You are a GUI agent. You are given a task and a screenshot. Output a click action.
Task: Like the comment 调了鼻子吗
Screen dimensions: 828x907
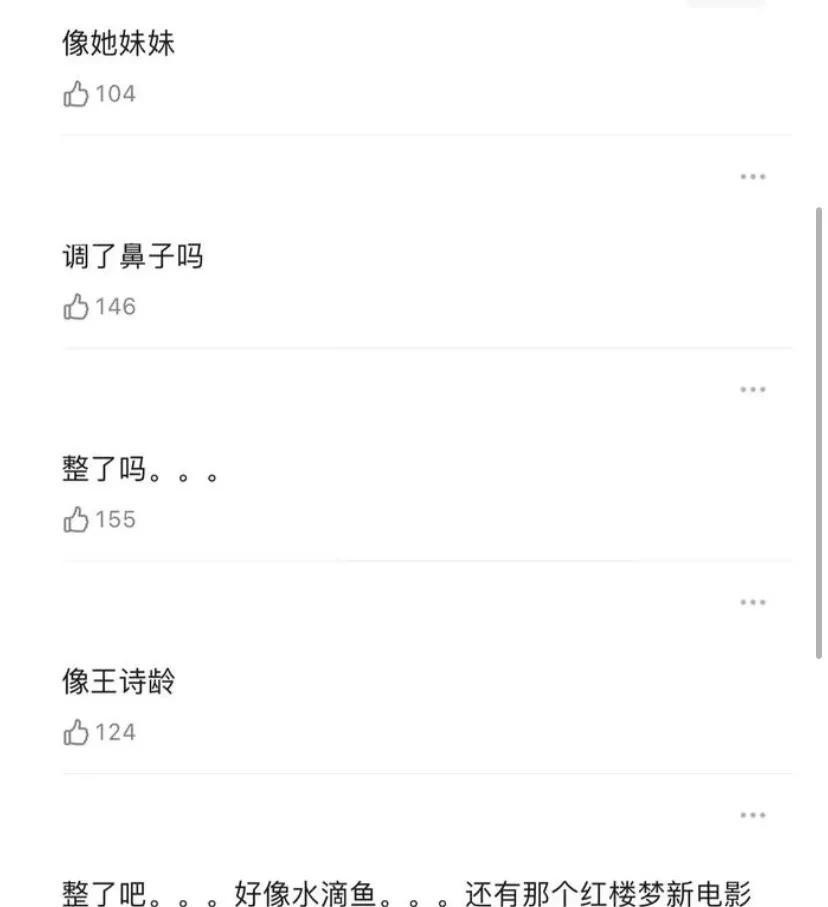coord(77,307)
